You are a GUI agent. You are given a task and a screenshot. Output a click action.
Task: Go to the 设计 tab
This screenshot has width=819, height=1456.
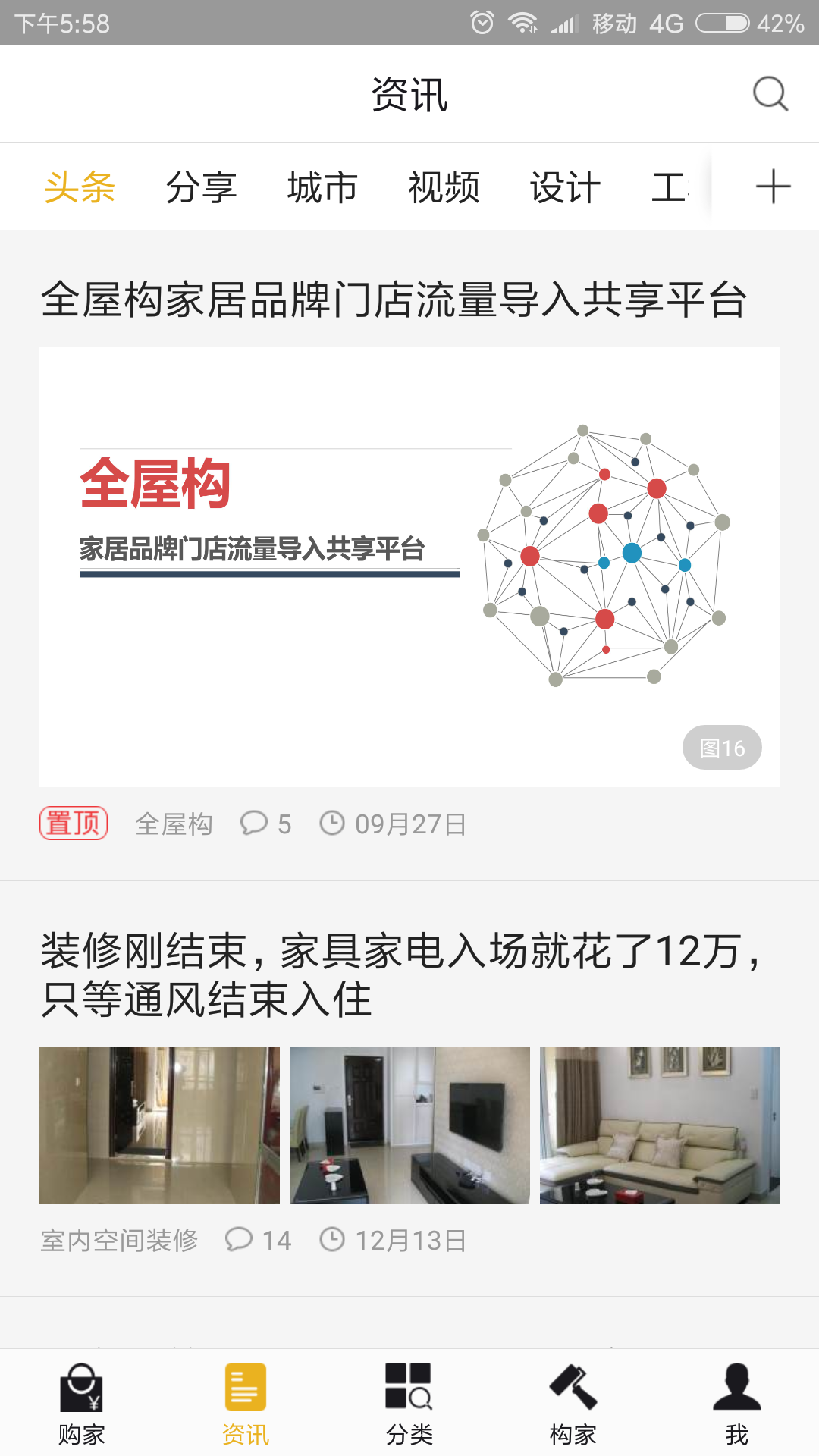(x=565, y=187)
